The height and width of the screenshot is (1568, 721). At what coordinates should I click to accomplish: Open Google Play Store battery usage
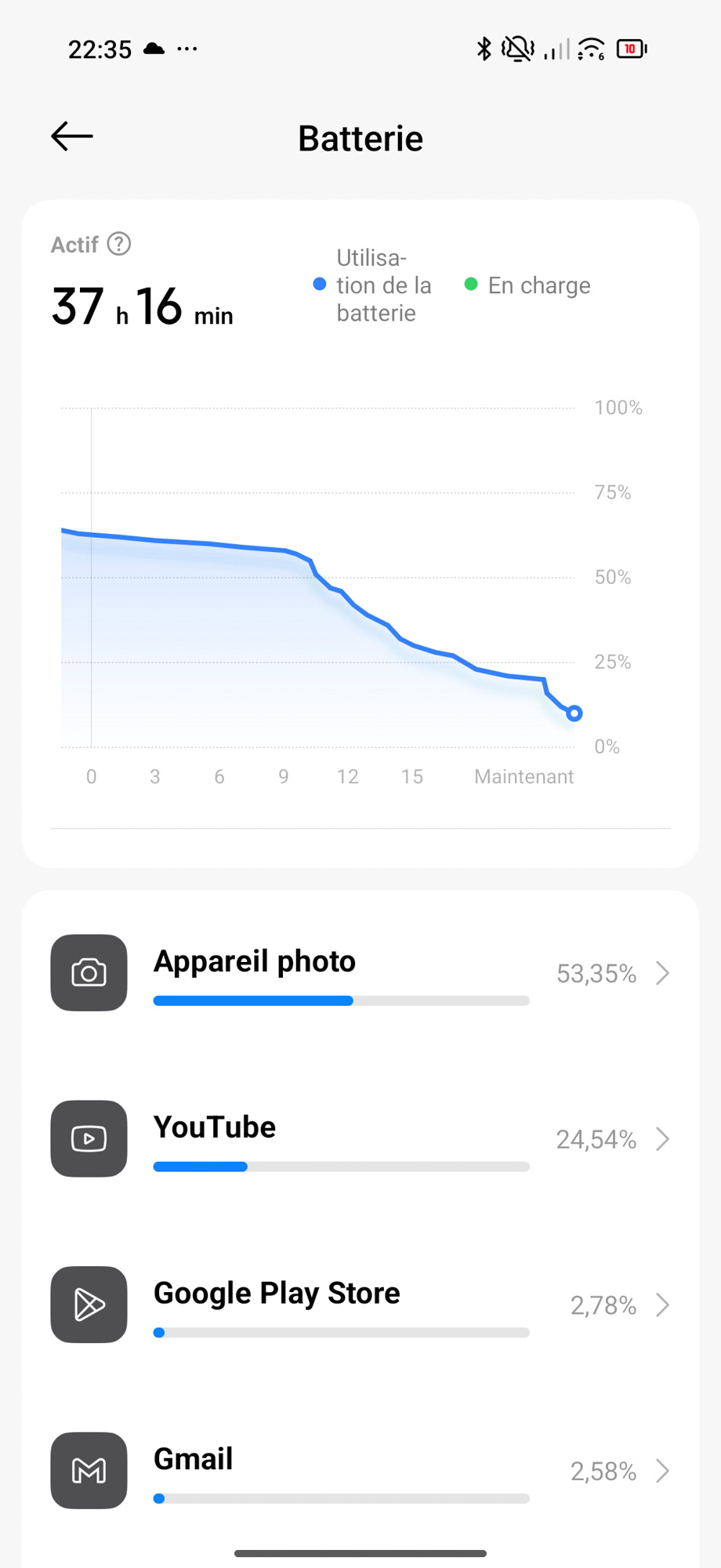pyautogui.click(x=360, y=1305)
